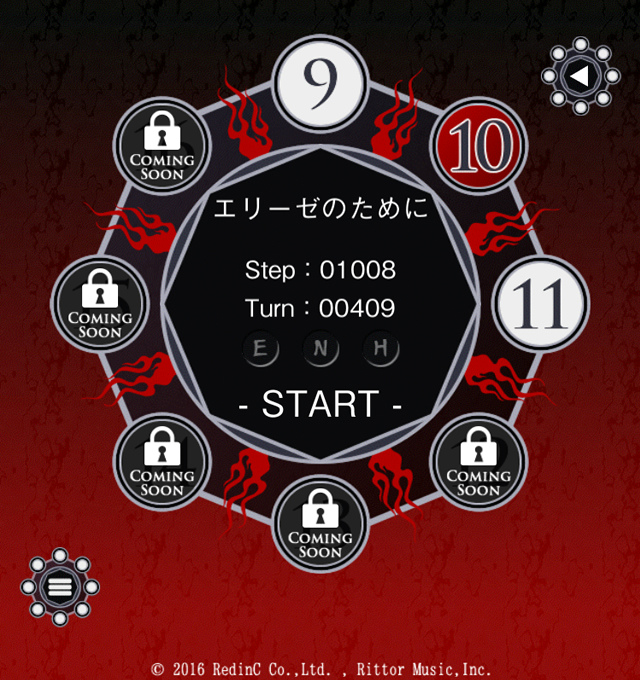640x680 pixels.
Task: Open the hamburger menu
Action: pos(59,586)
